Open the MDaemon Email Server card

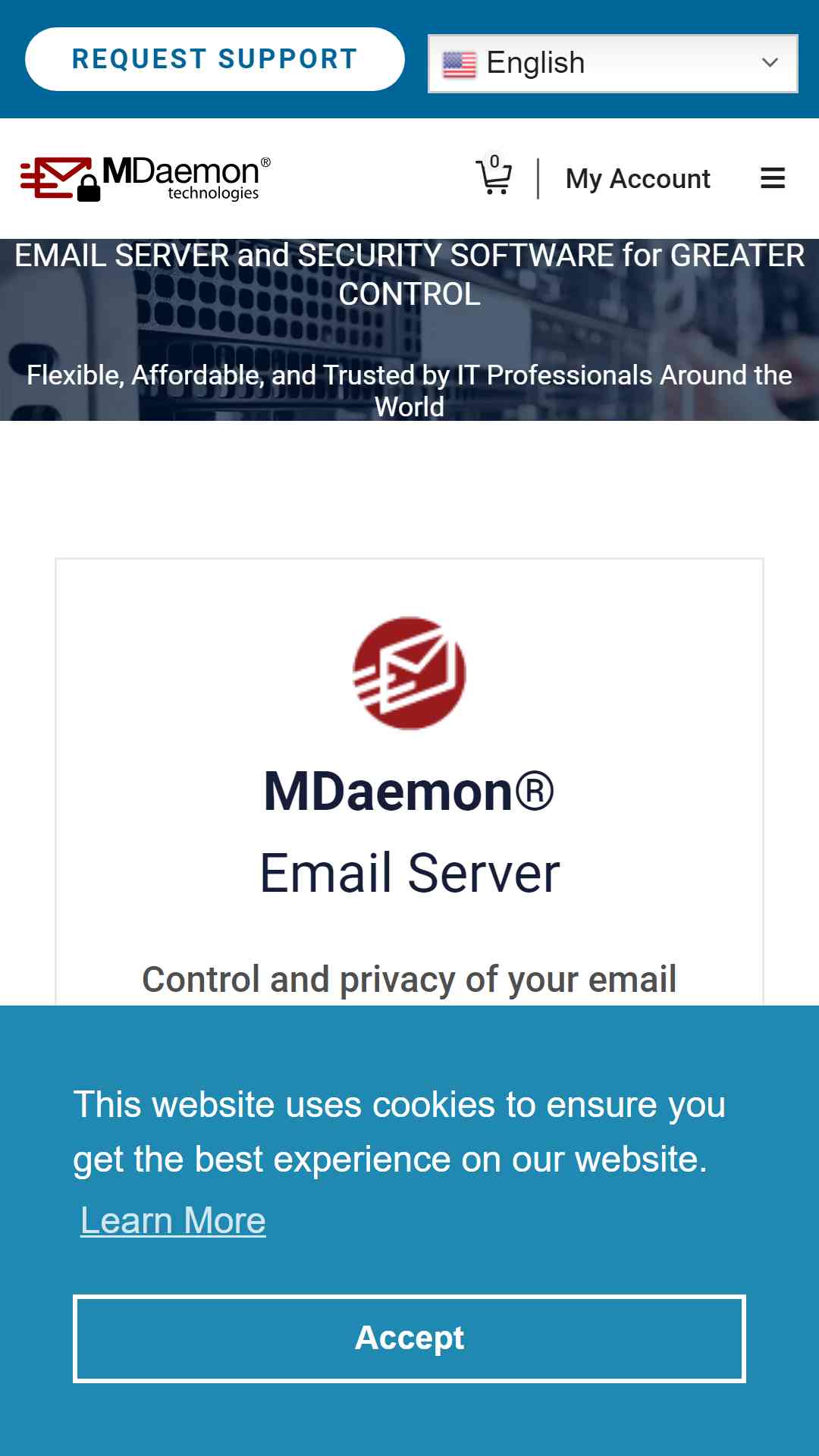[x=409, y=783]
